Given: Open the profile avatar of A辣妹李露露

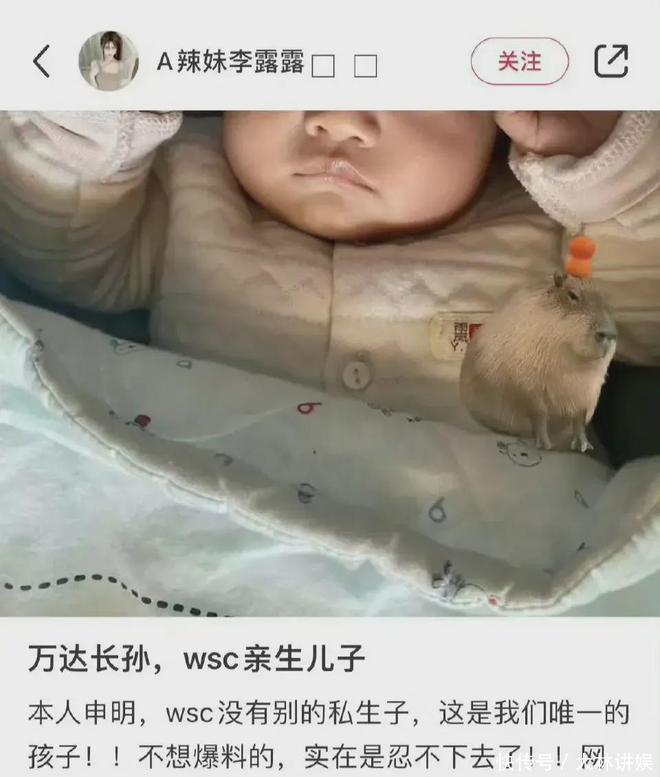Looking at the screenshot, I should click(x=108, y=61).
